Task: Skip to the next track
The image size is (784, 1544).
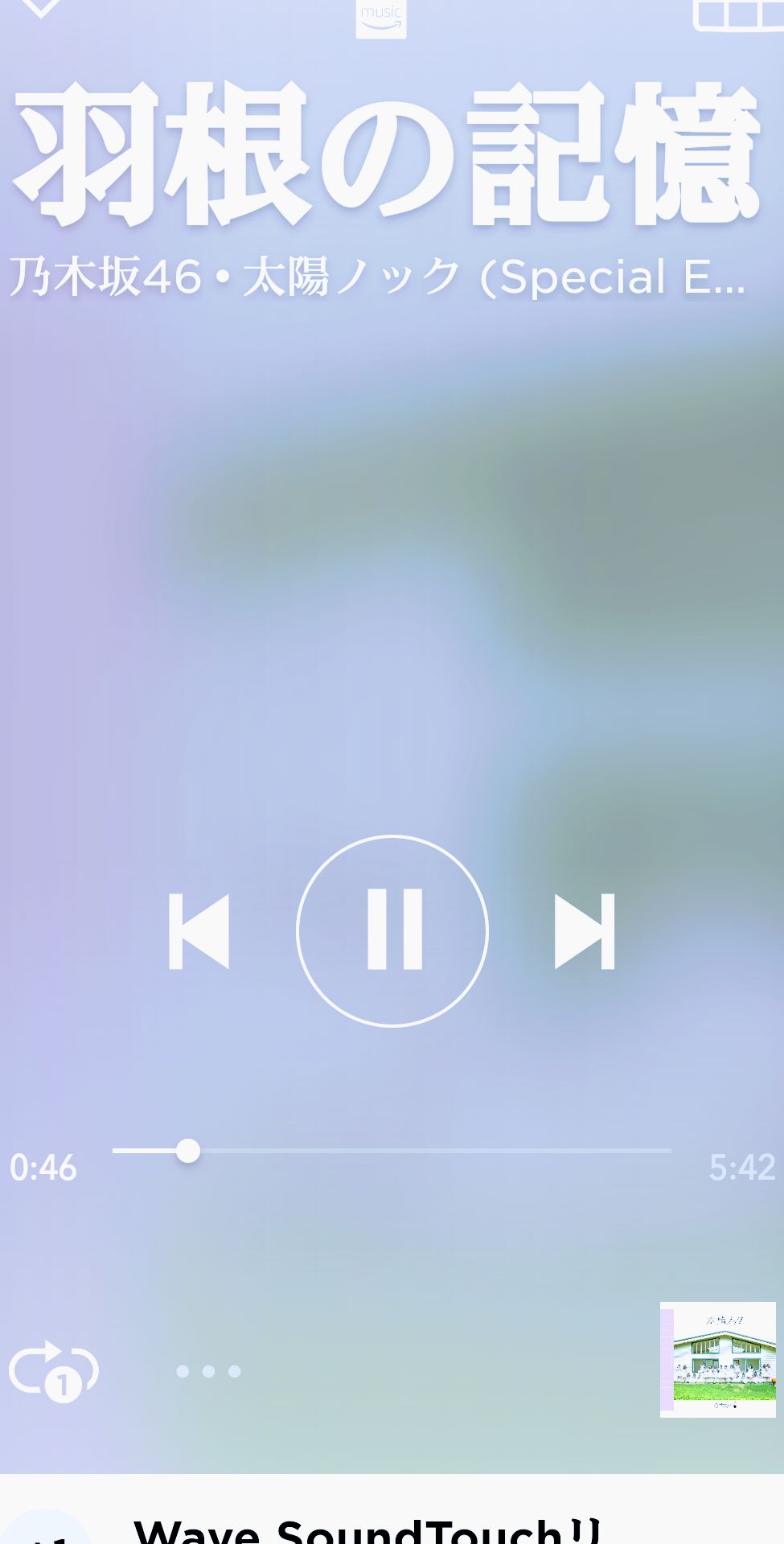Action: pos(585,931)
